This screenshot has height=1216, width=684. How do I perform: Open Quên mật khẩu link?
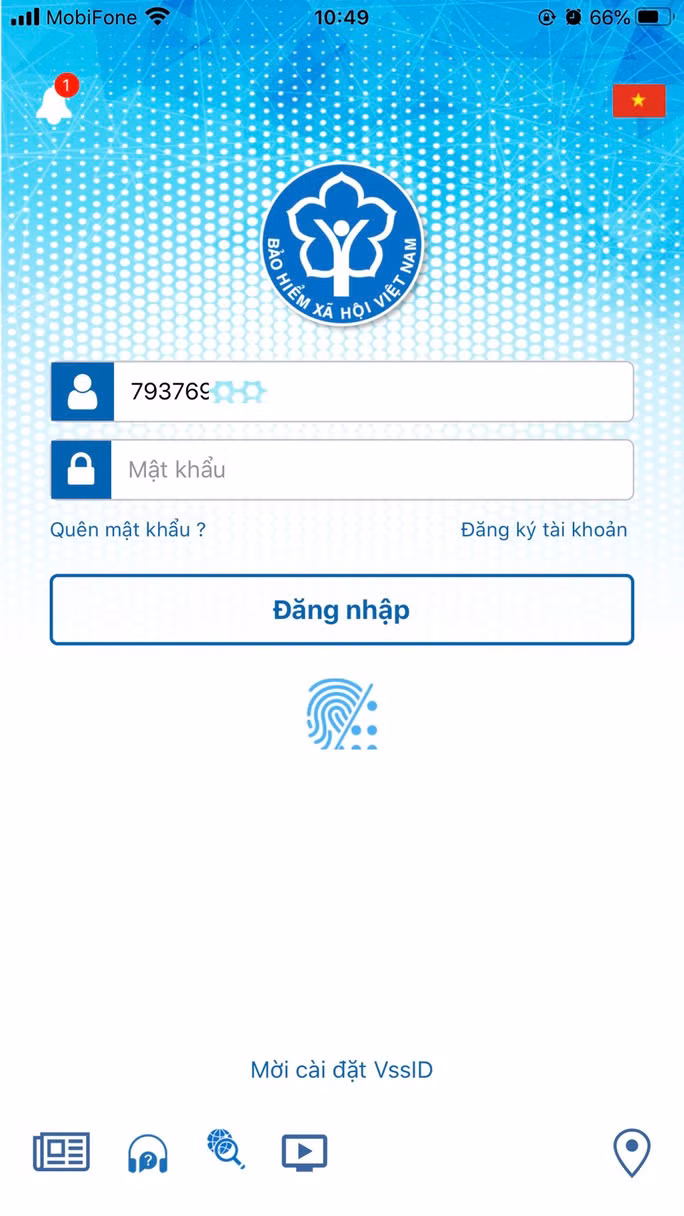tap(128, 530)
